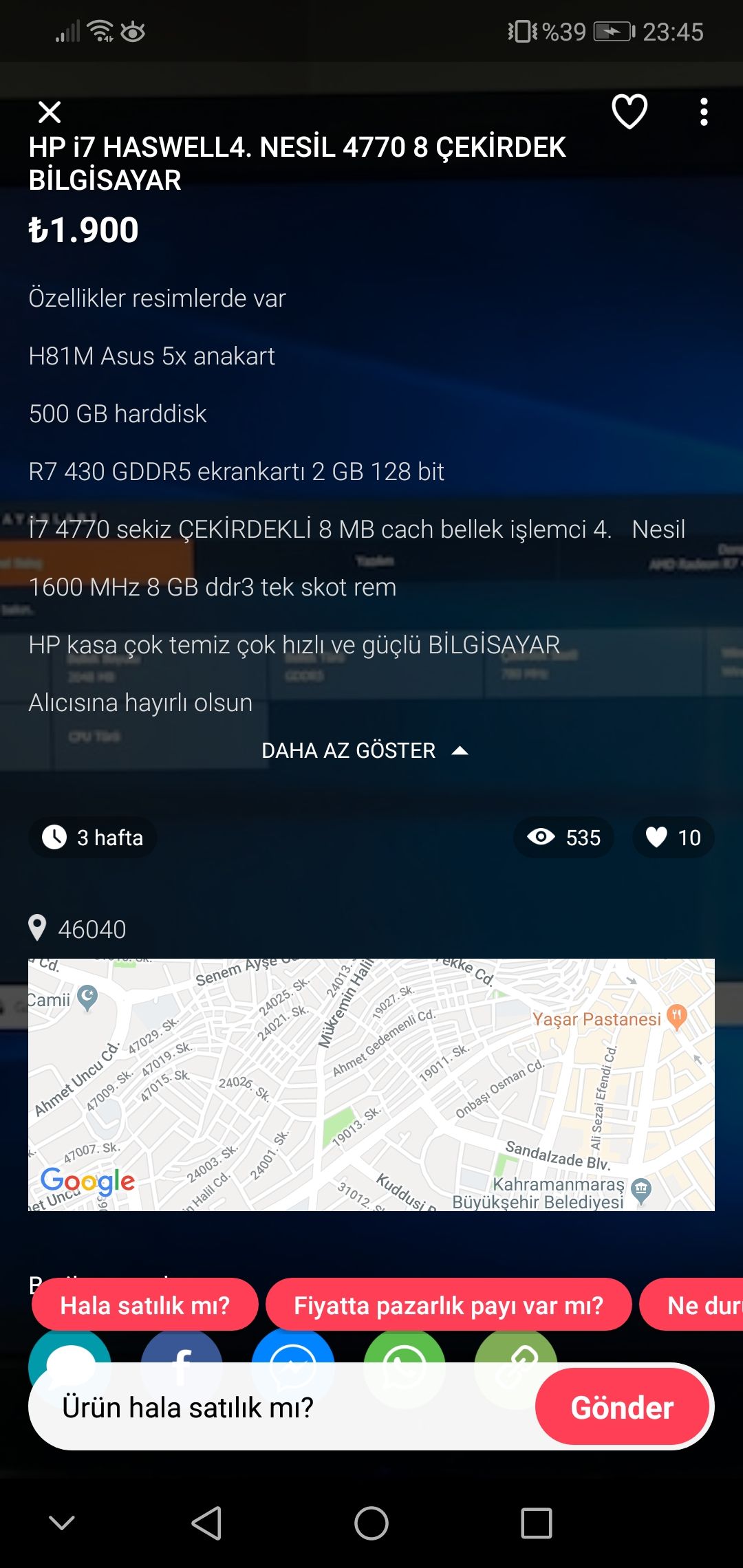Select the 'Hala satılık mı?' quick reply
This screenshot has width=743, height=1568.
click(x=145, y=1305)
